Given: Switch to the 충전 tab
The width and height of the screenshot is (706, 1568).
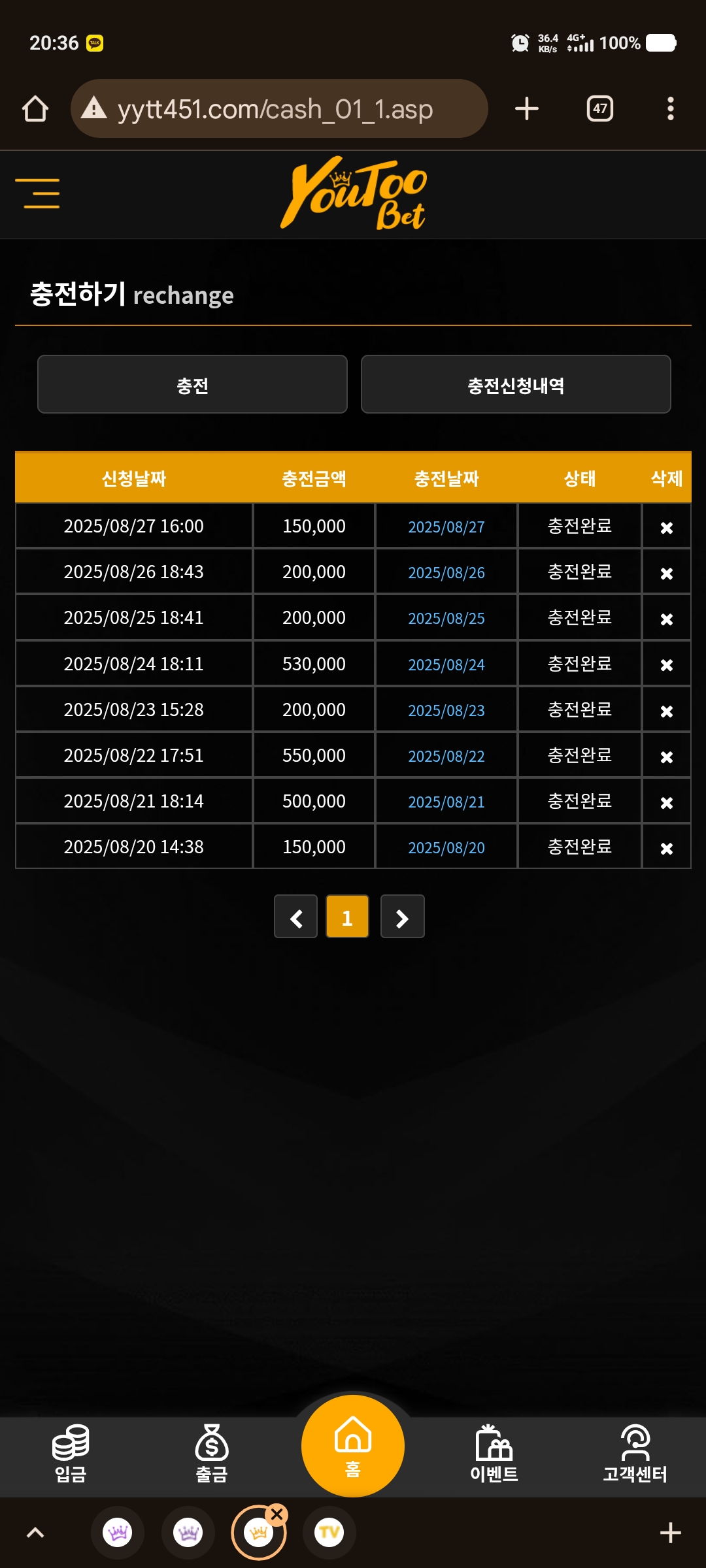Looking at the screenshot, I should click(192, 384).
